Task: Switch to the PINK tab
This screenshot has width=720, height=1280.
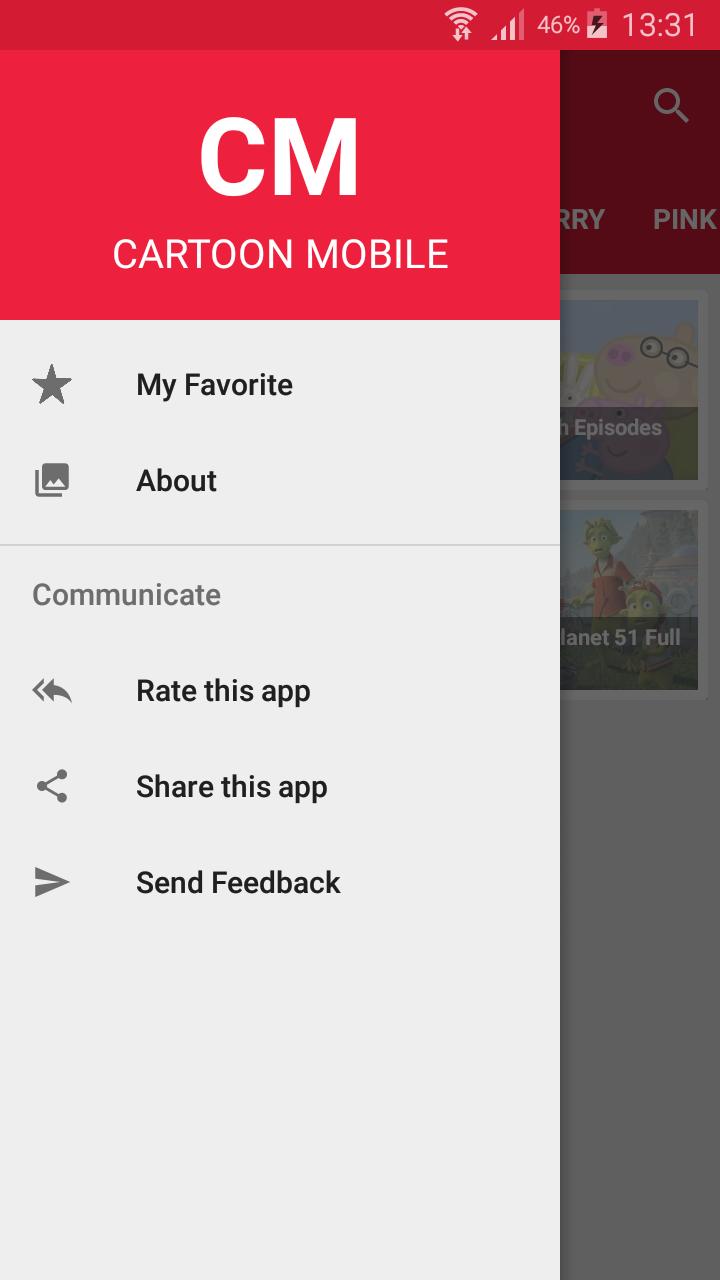Action: (x=684, y=220)
